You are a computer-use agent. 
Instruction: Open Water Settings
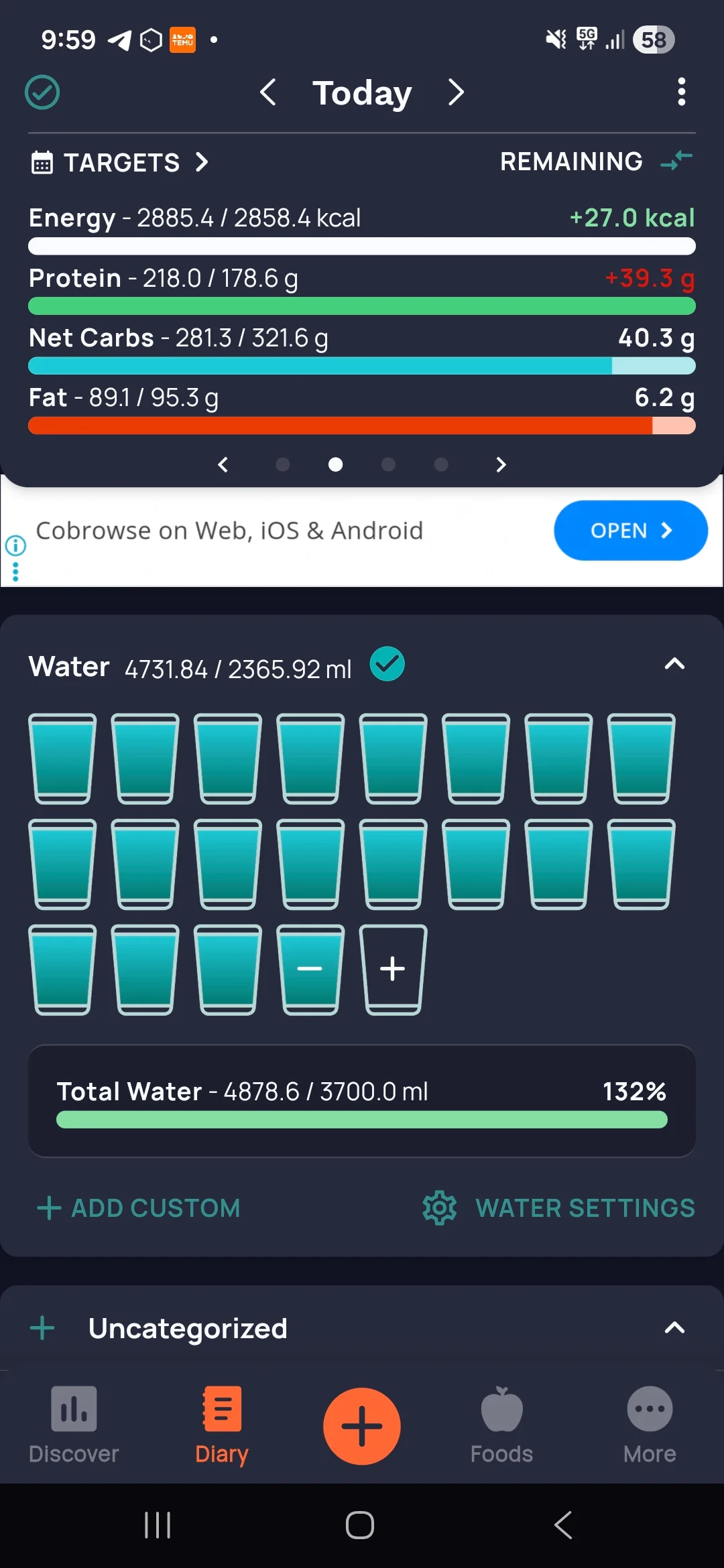pos(558,1208)
